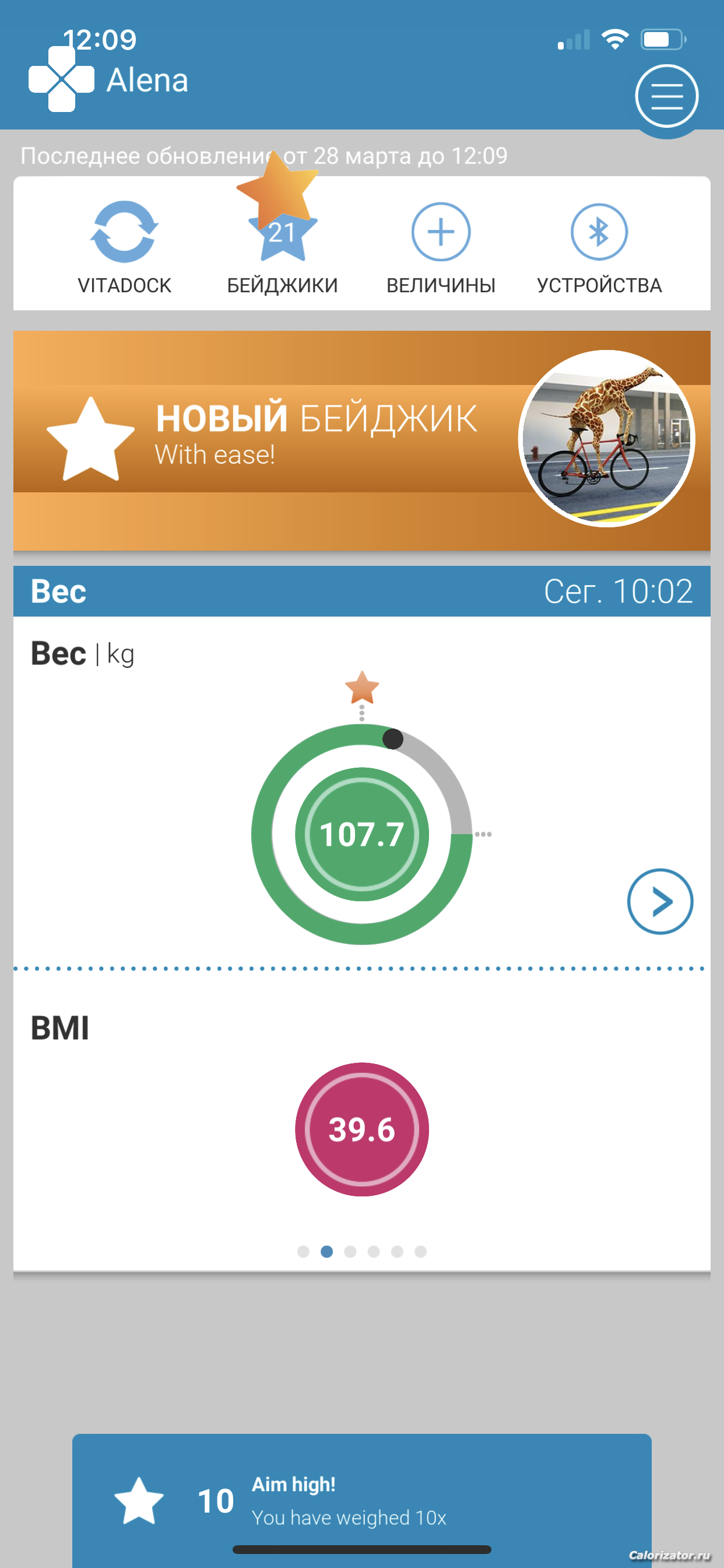Open weight details with the arrow button

coord(659,901)
